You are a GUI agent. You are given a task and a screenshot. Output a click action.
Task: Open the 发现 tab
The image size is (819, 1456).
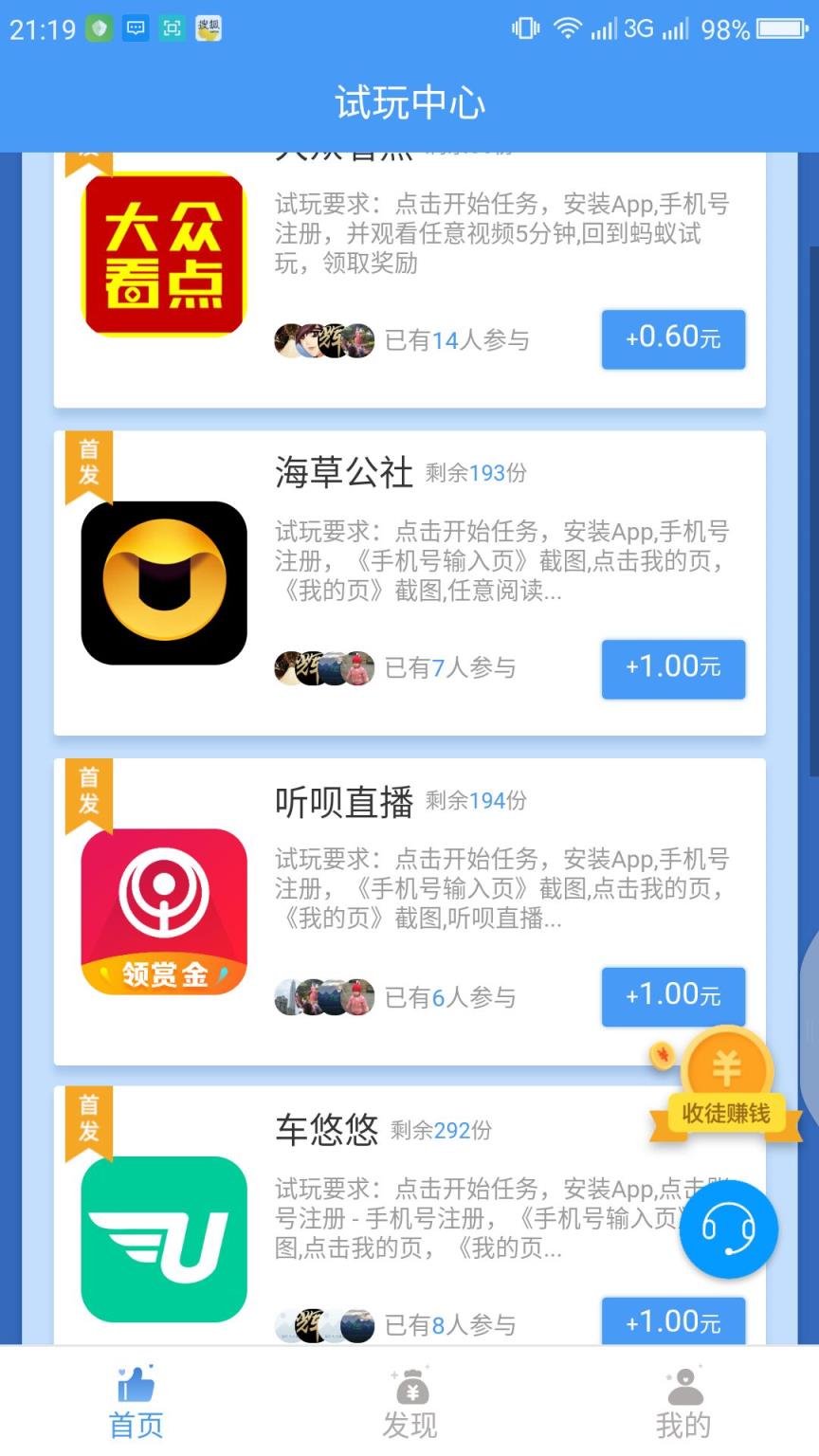point(409,1403)
